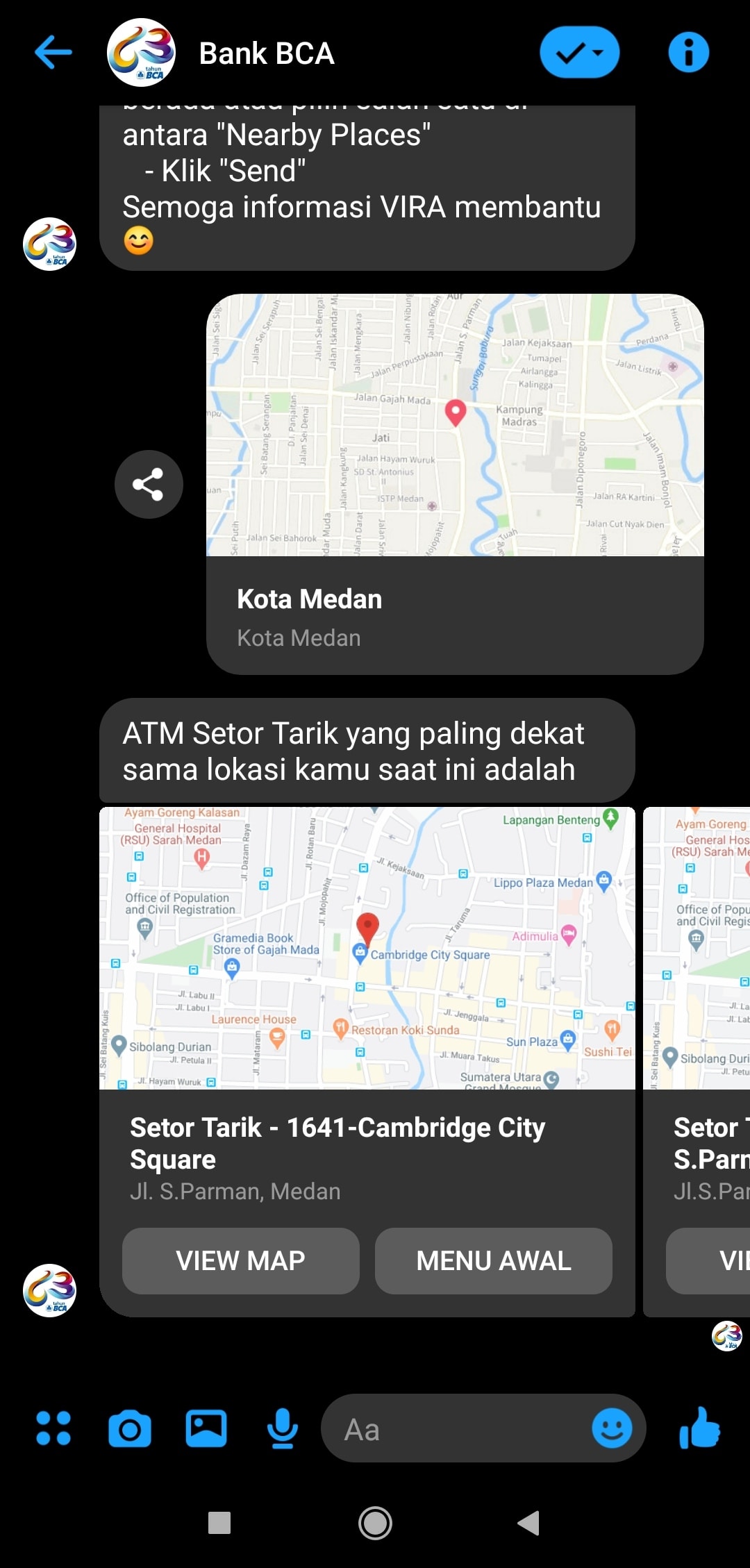Open the conversation info icon
The height and width of the screenshot is (1568, 750).
688,53
